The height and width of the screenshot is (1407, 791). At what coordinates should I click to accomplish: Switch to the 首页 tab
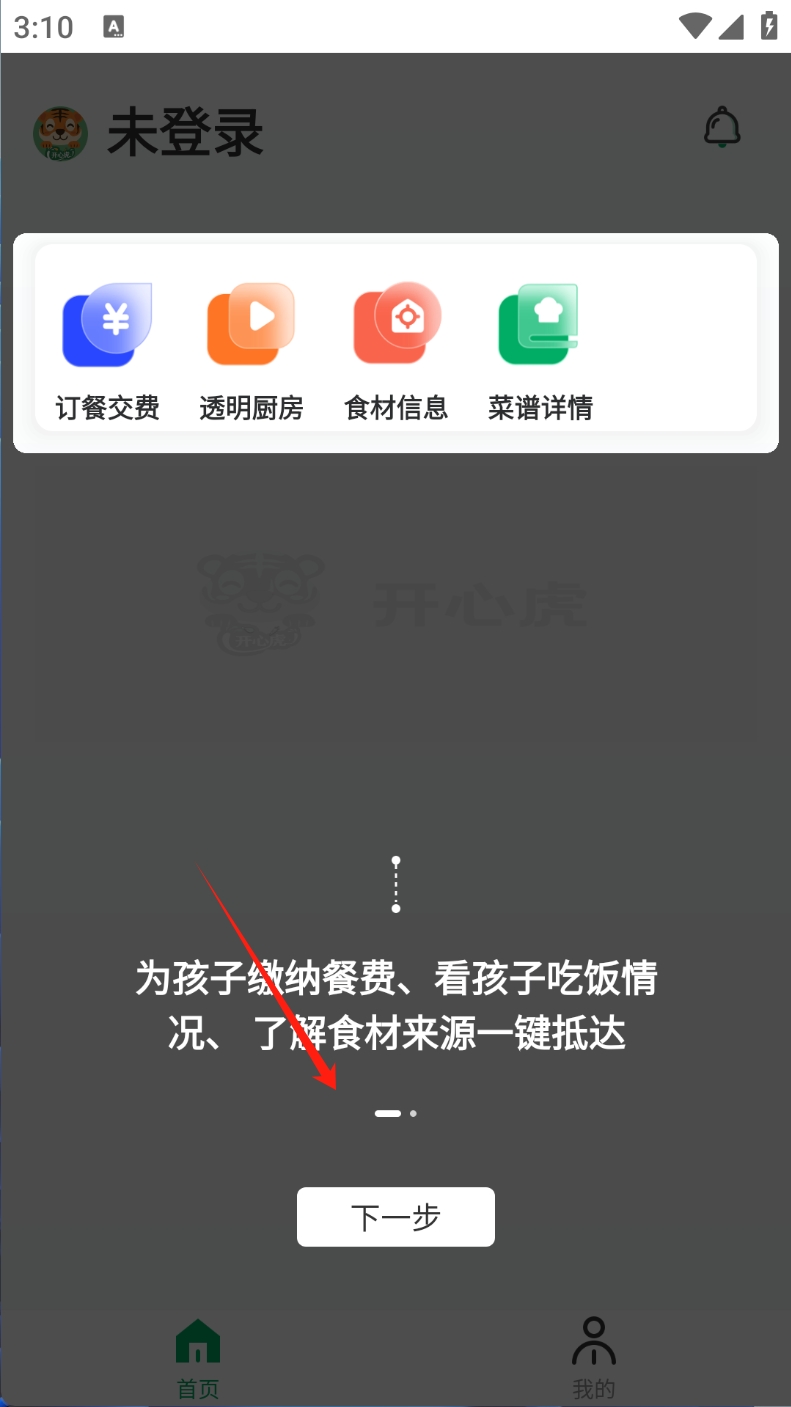click(198, 1357)
